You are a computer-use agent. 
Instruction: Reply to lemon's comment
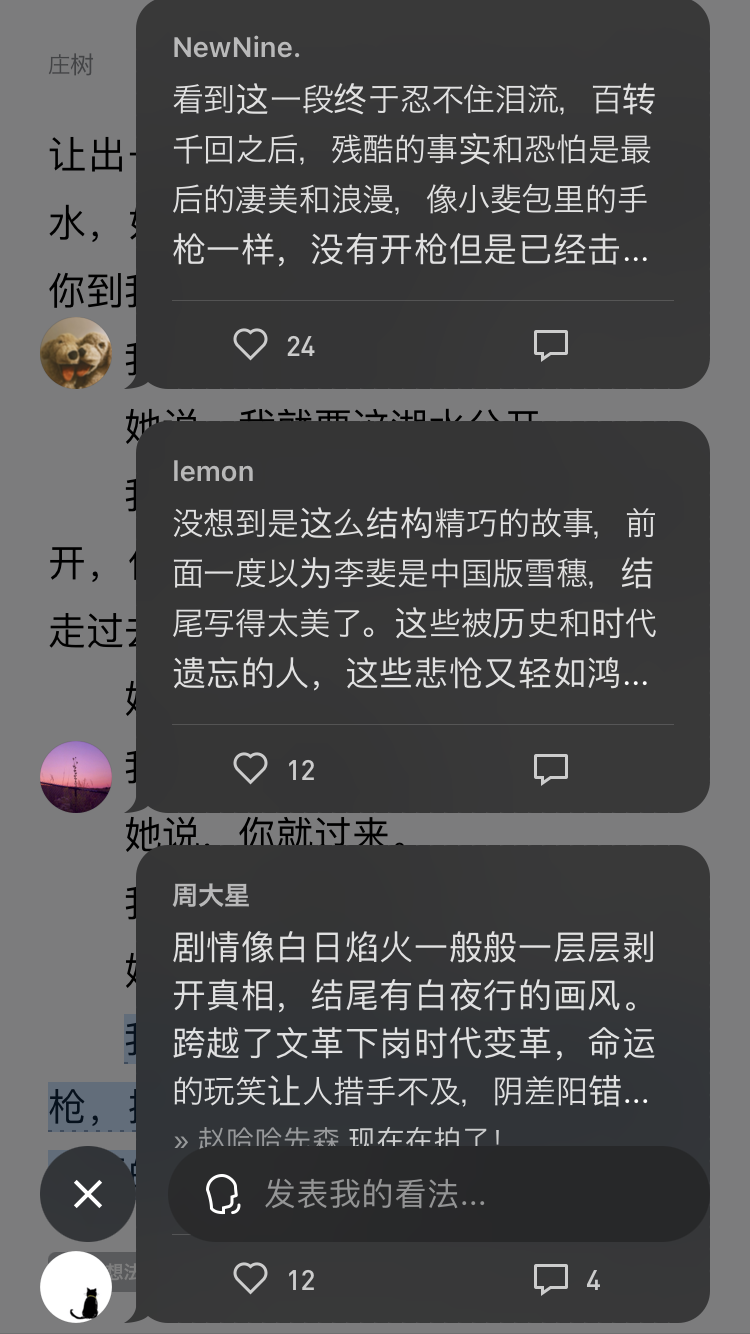click(550, 769)
